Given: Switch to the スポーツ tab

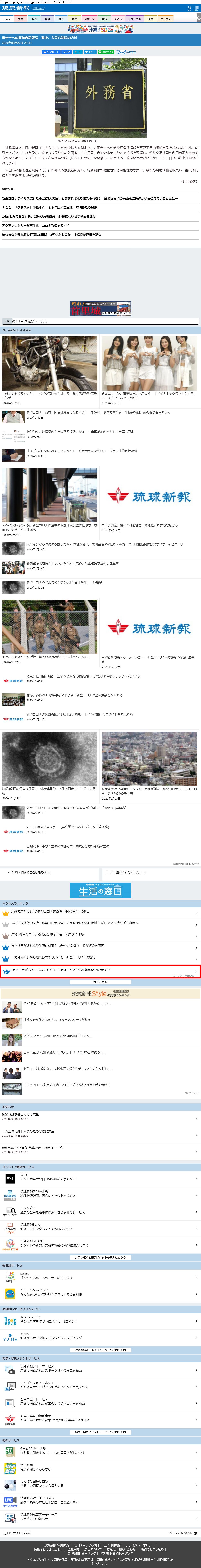Looking at the screenshot, I should [90, 19].
